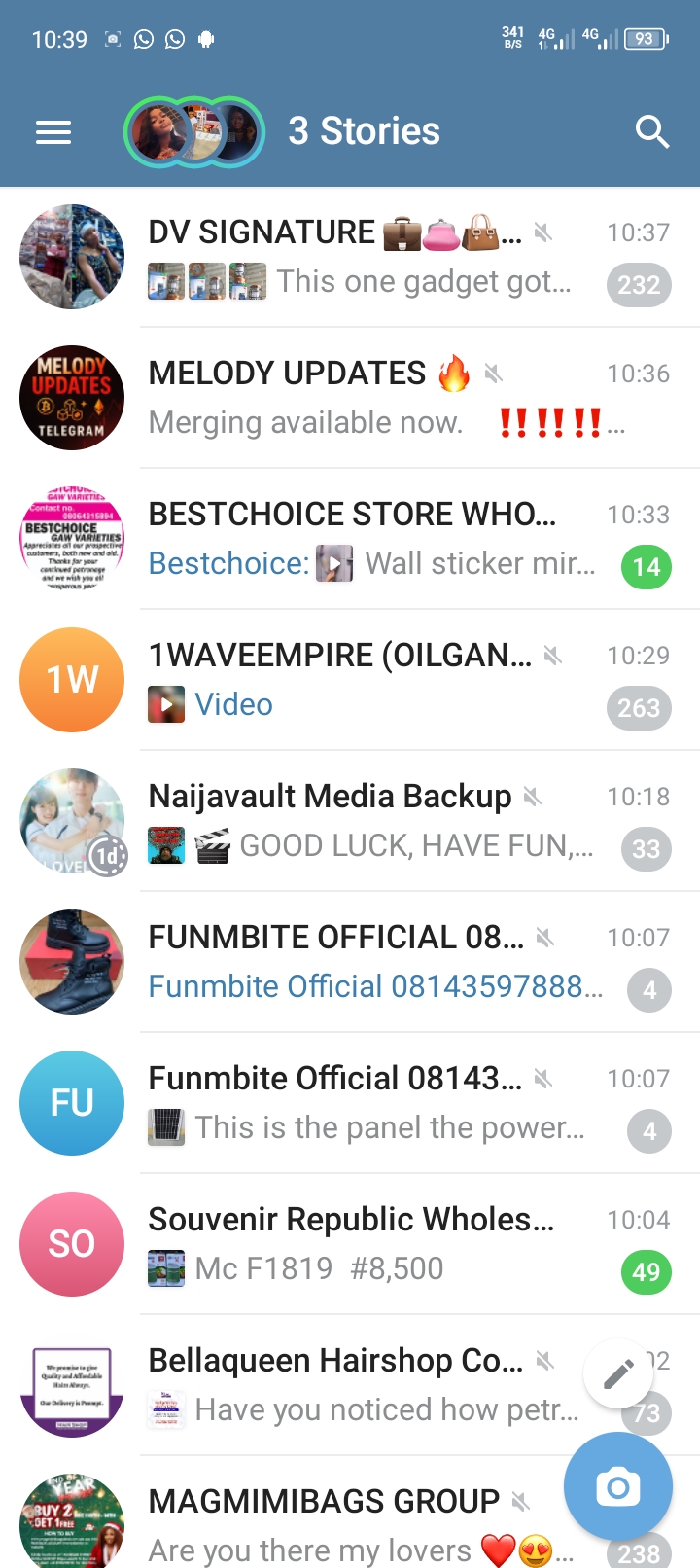This screenshot has width=700, height=1568.
Task: Open FUNMBITE OFFICIAL uppercase chat
Action: (x=369, y=962)
